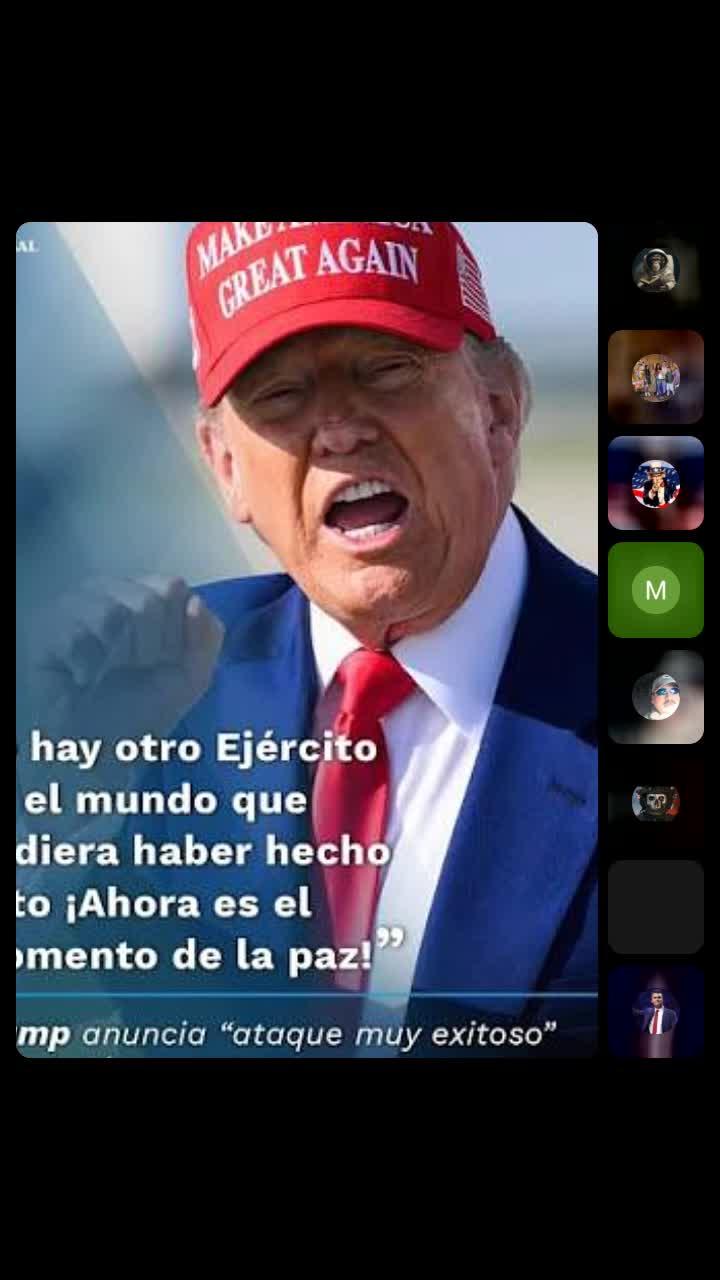The height and width of the screenshot is (1280, 720).
Task: Tap the blank dark participant tile
Action: tap(655, 907)
